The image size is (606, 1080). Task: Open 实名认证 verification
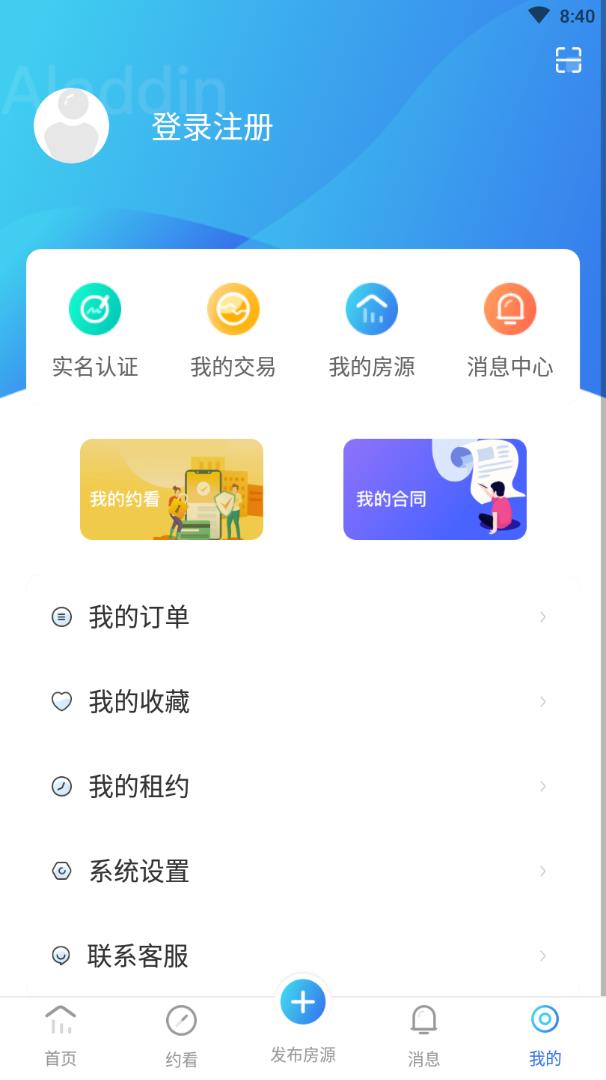click(x=95, y=330)
